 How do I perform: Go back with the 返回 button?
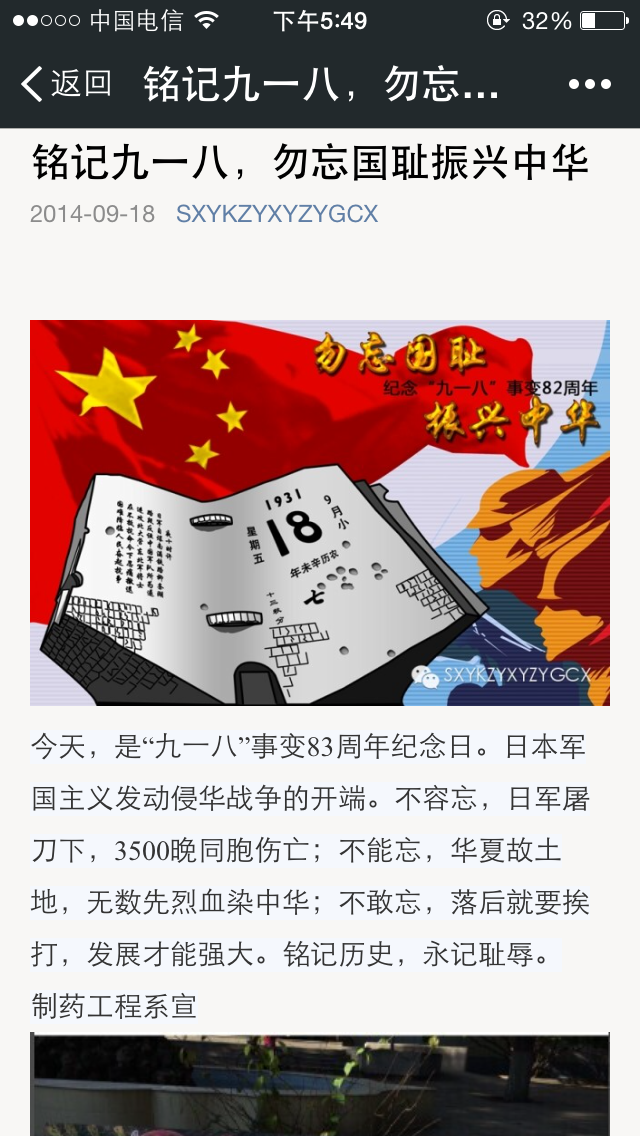(x=66, y=84)
